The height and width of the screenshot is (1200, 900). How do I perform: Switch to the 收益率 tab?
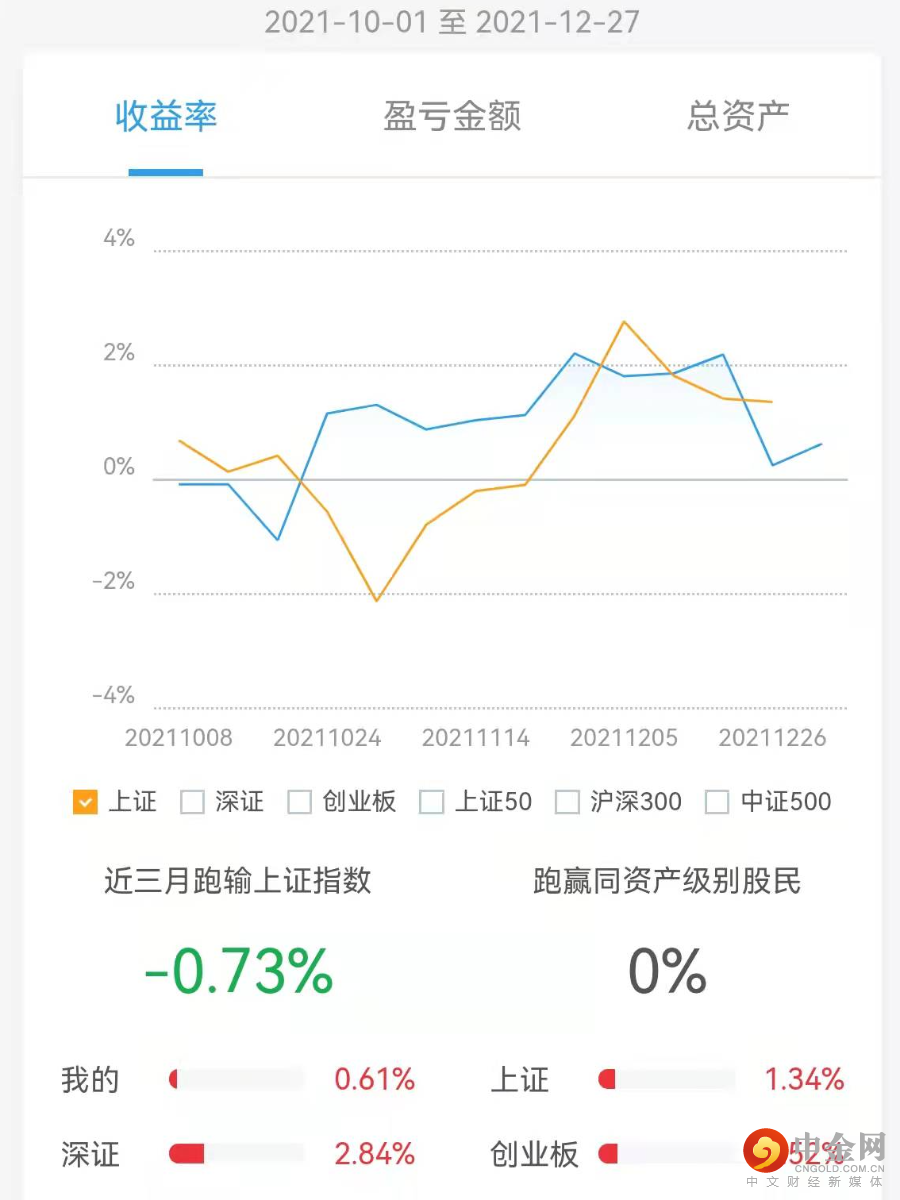[166, 117]
